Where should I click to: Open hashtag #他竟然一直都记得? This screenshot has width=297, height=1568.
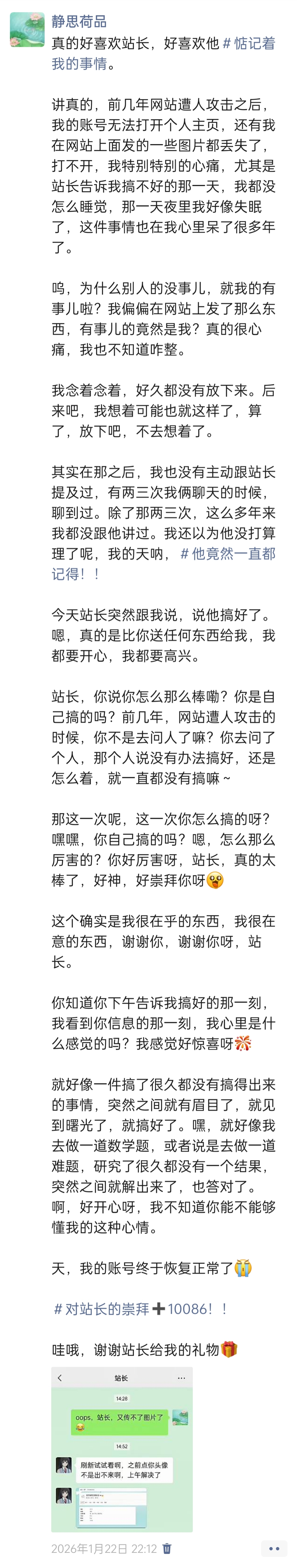pos(228,553)
